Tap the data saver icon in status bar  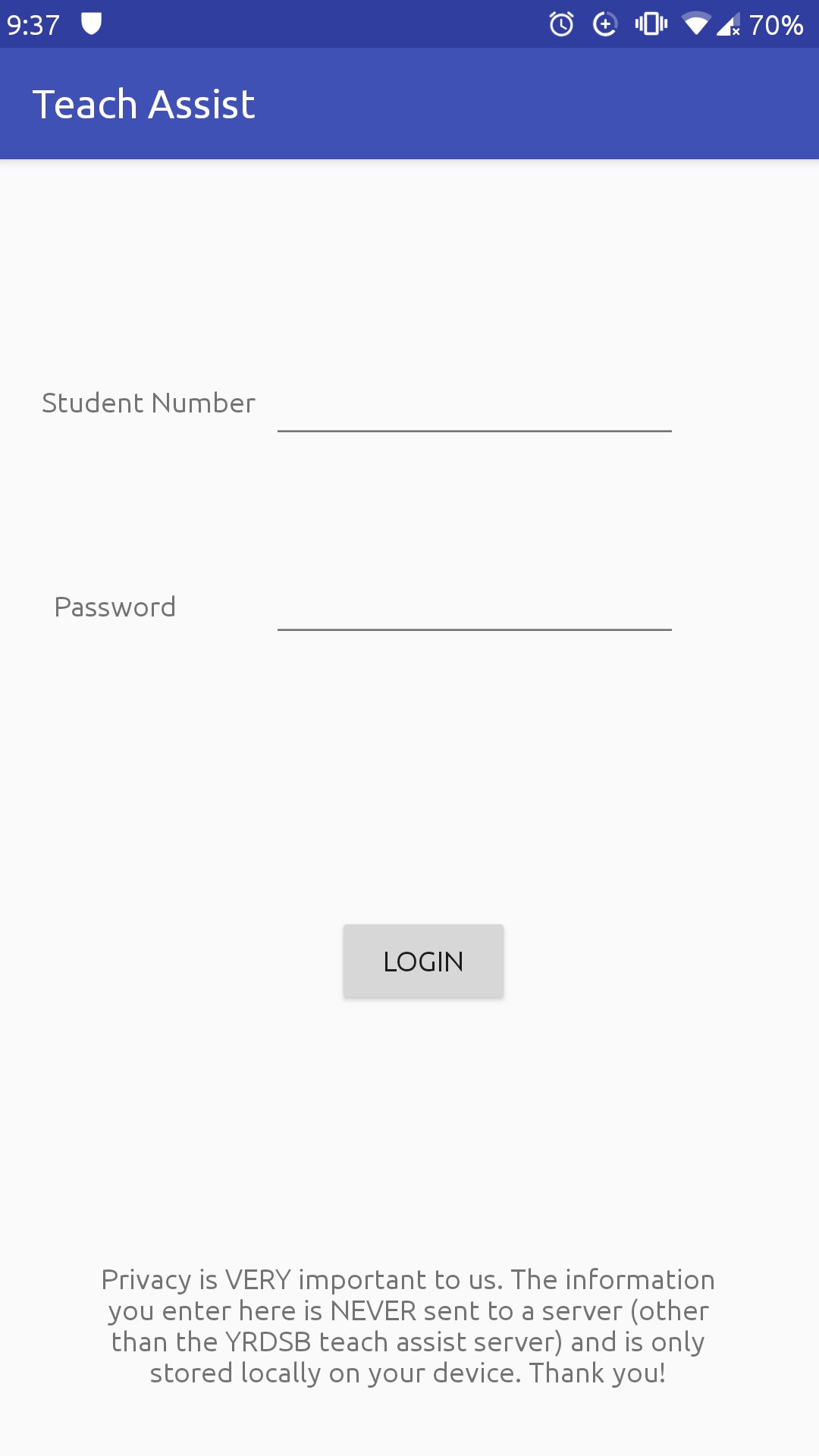604,25
